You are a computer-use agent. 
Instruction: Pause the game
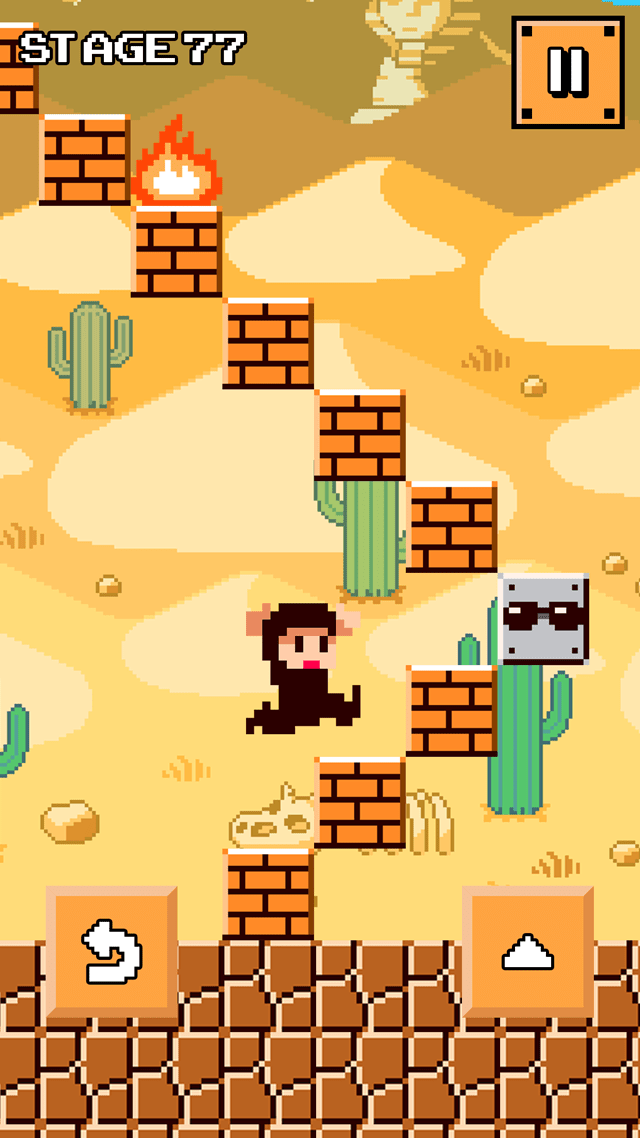click(567, 72)
